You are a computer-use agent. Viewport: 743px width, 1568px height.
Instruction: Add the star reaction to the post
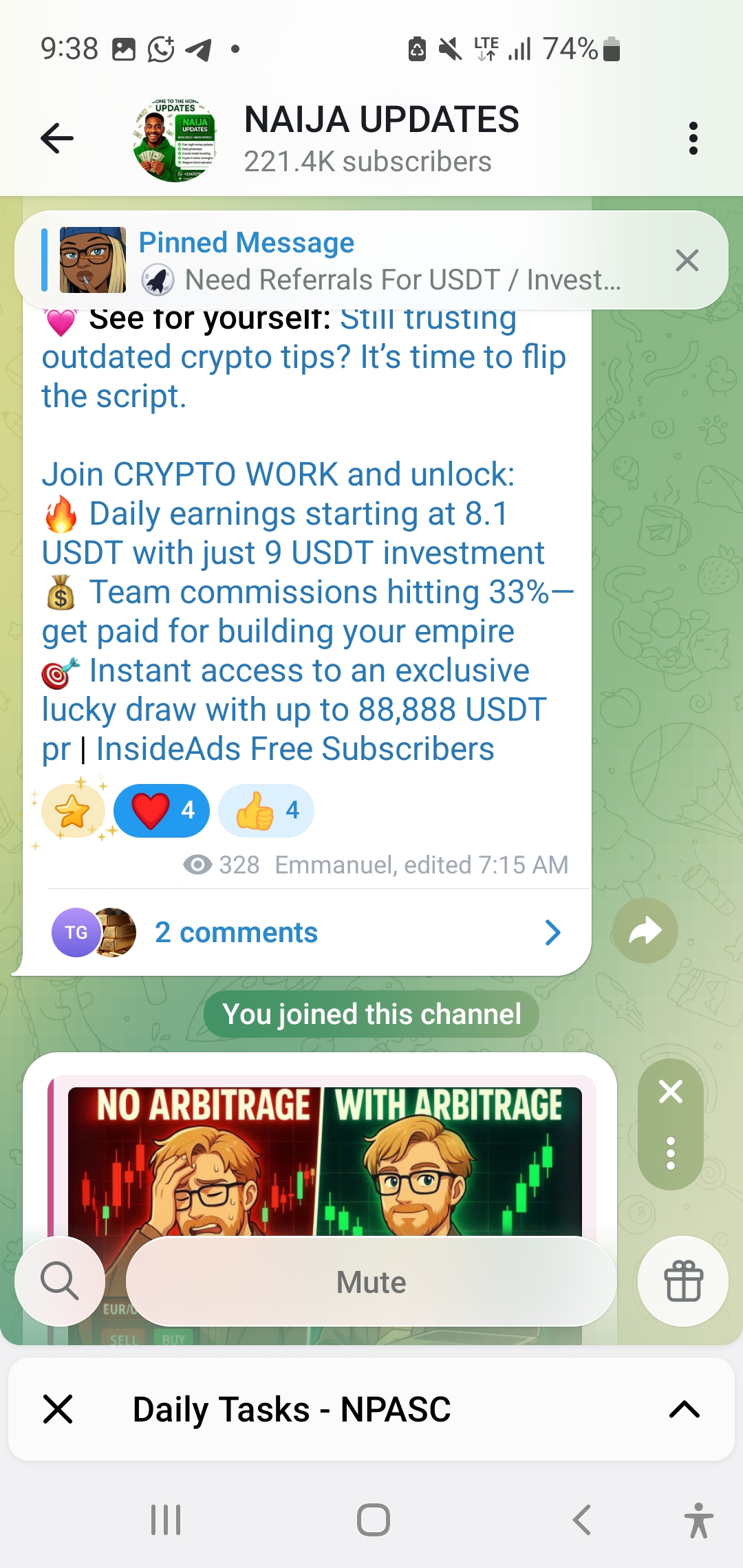click(73, 812)
